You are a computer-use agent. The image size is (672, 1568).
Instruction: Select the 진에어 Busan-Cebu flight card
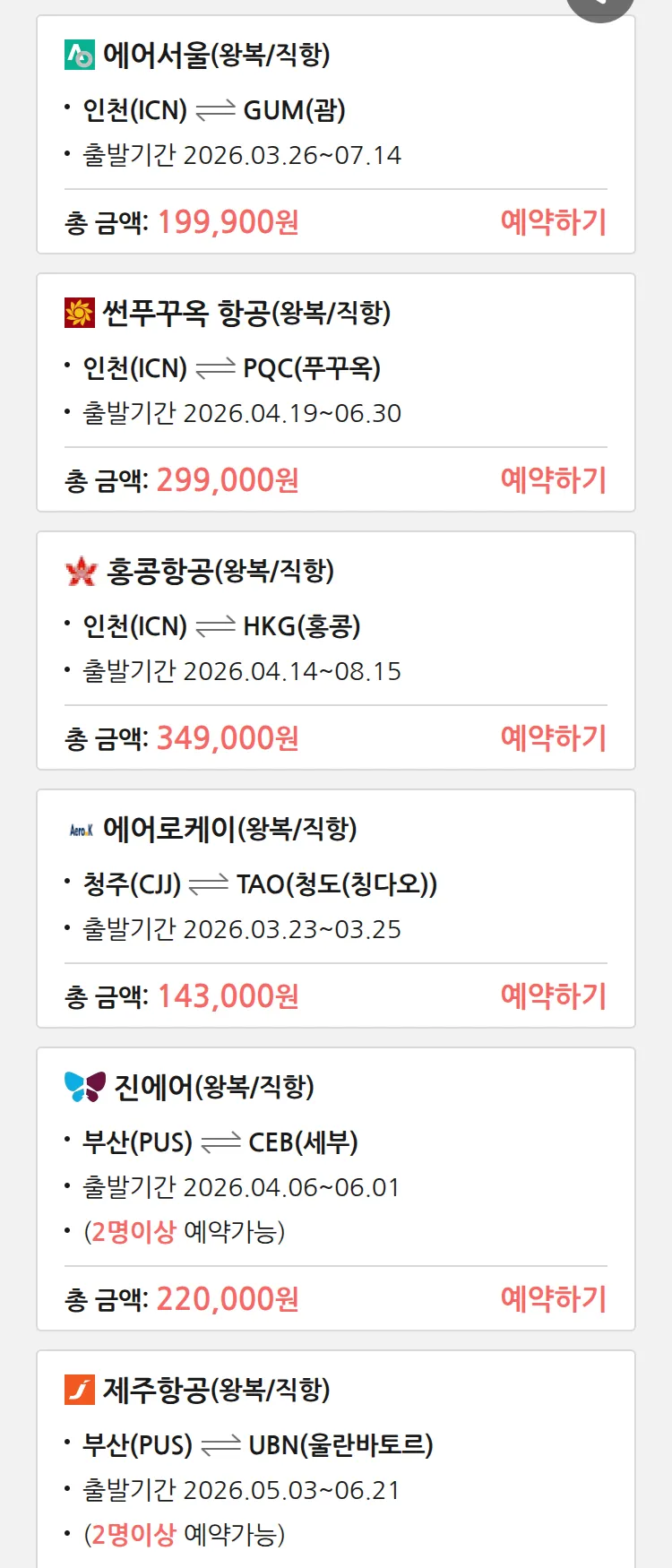[x=336, y=1192]
